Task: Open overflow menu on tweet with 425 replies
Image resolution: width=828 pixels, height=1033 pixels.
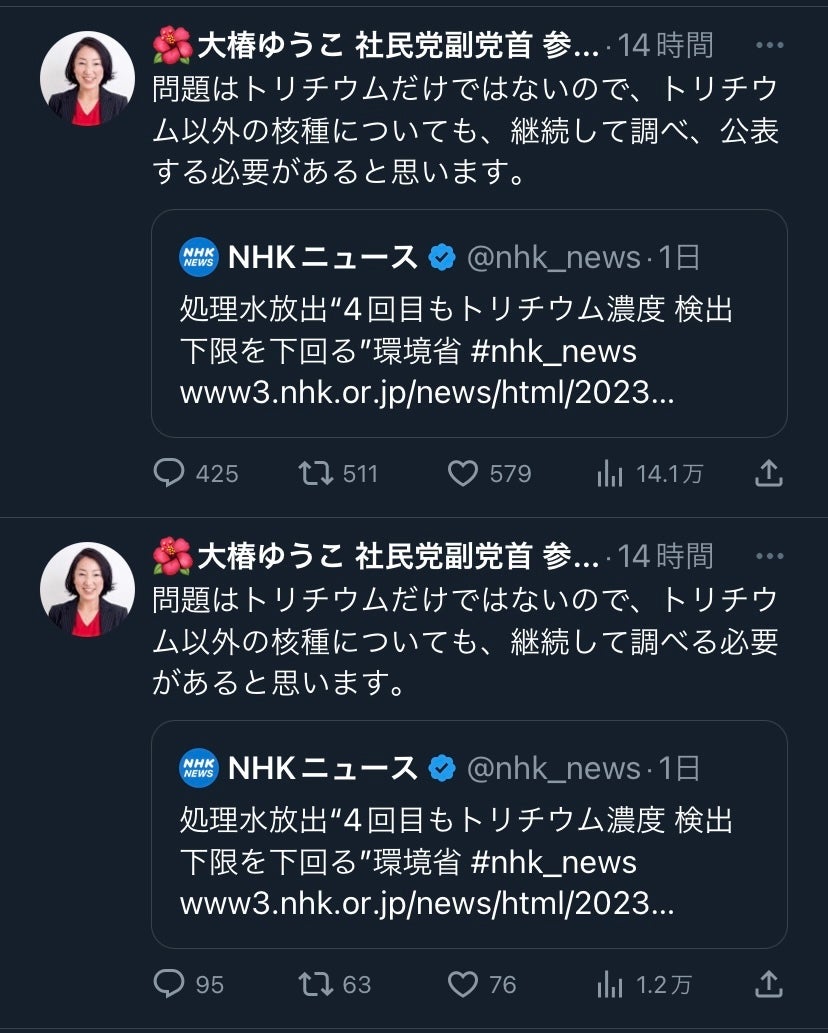Action: coord(769,45)
